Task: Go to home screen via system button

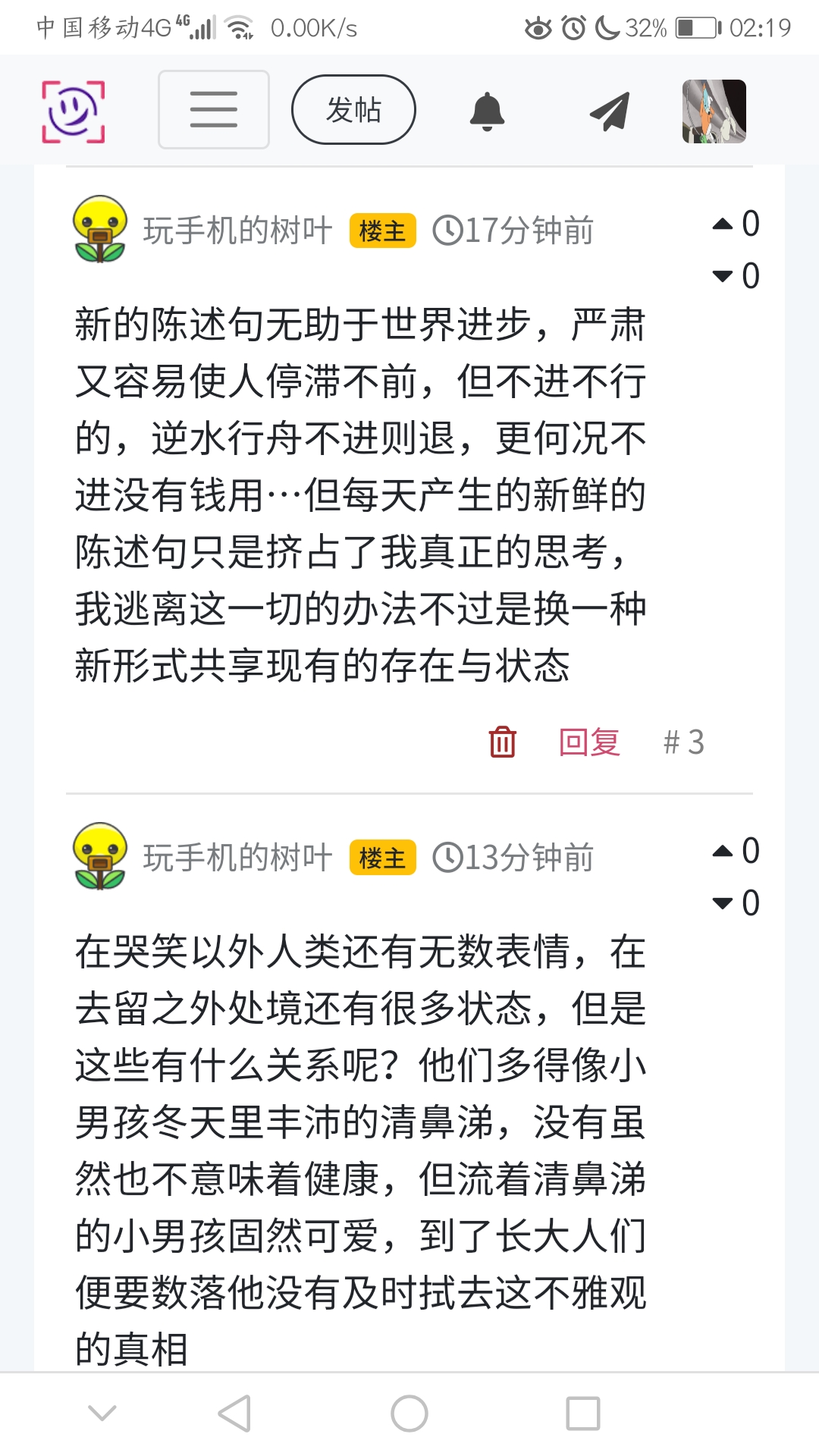Action: 409,1414
